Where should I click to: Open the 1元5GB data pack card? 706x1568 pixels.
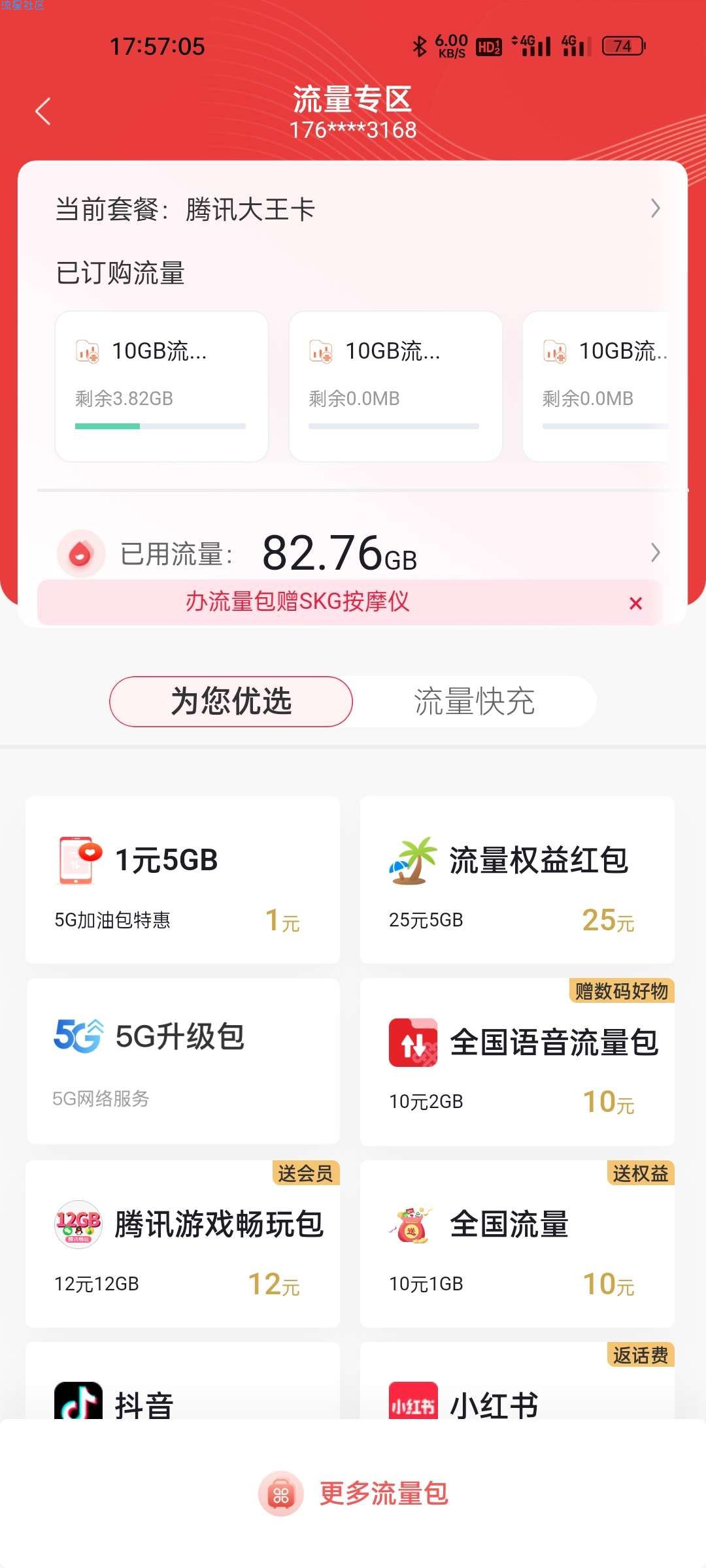tap(182, 879)
